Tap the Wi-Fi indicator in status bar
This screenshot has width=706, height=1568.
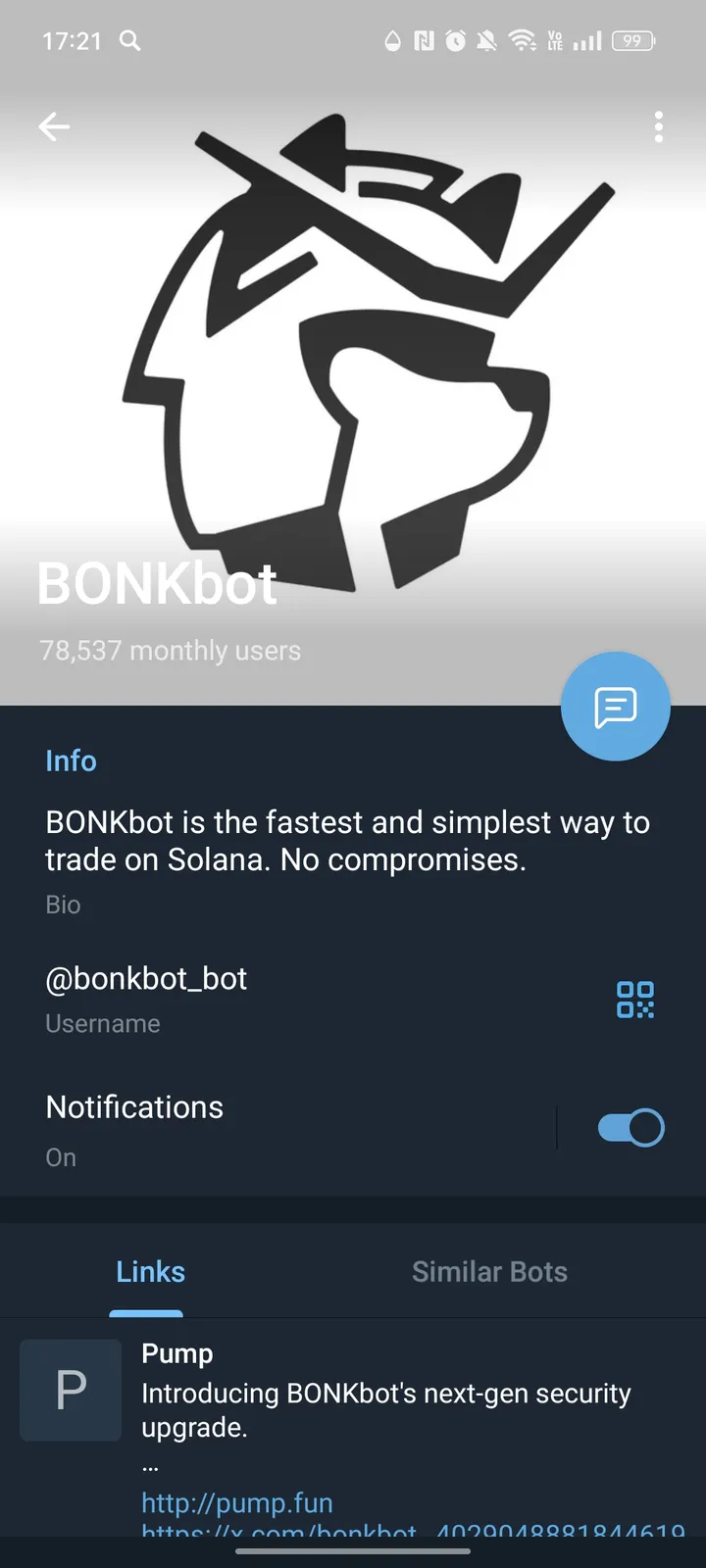pos(523,40)
